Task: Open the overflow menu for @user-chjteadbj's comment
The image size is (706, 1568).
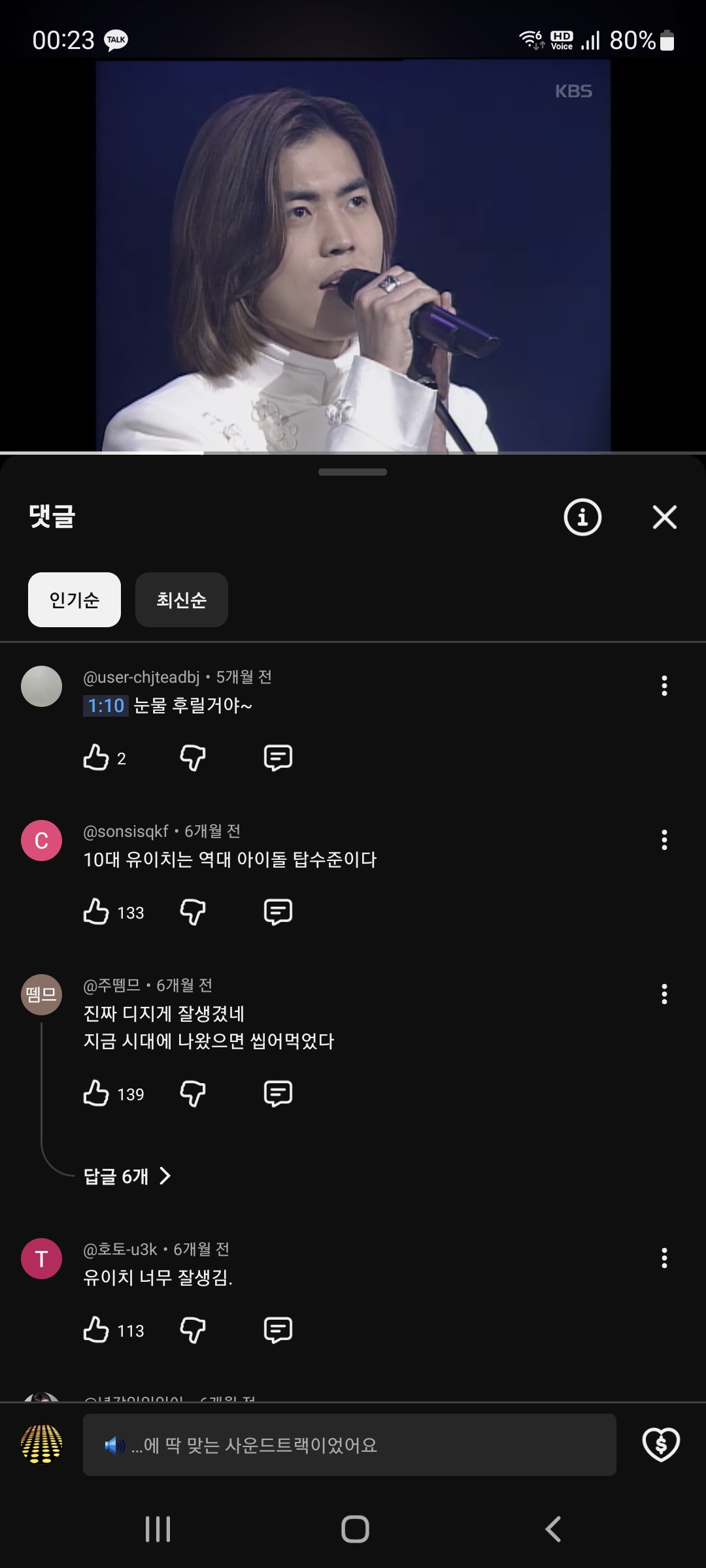Action: click(664, 685)
